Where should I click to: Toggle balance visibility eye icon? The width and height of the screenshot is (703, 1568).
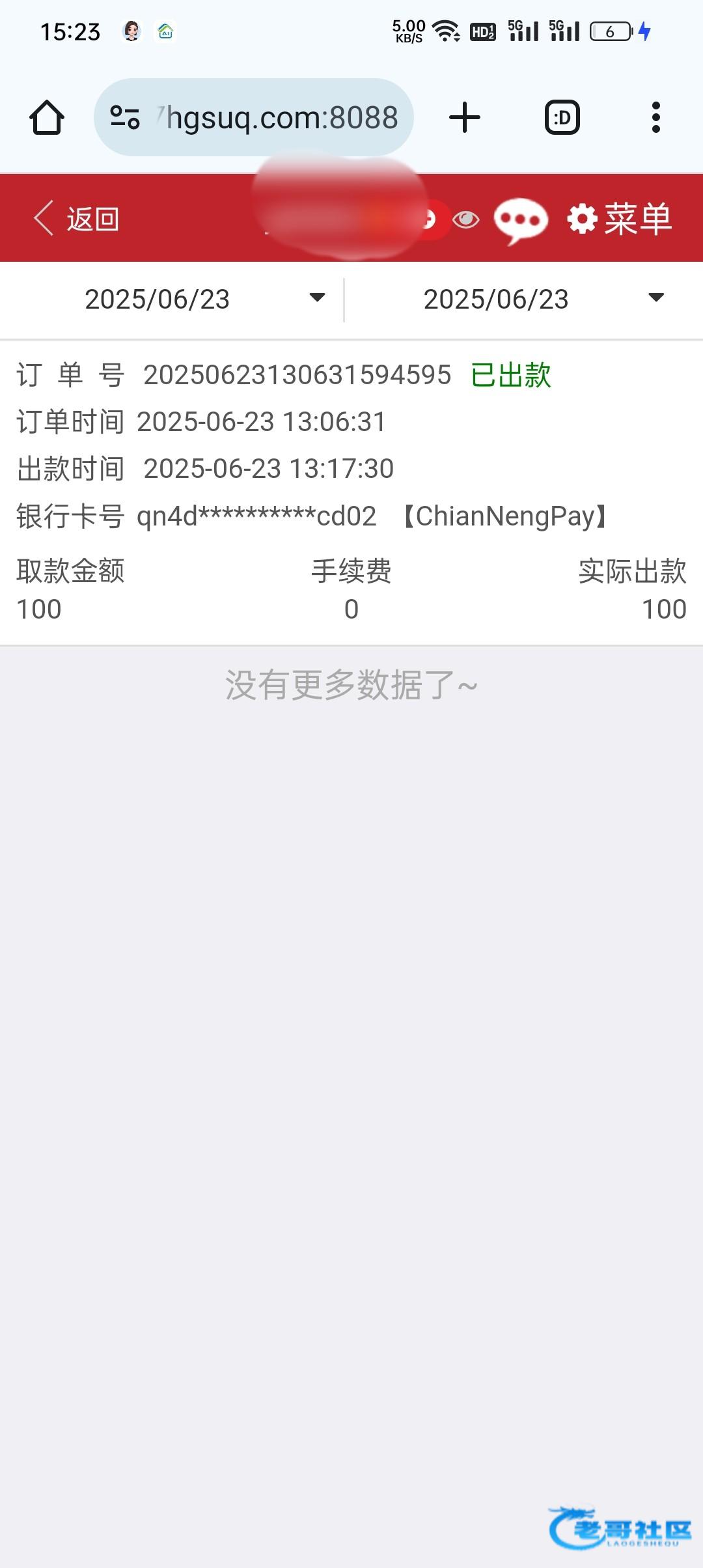click(465, 220)
